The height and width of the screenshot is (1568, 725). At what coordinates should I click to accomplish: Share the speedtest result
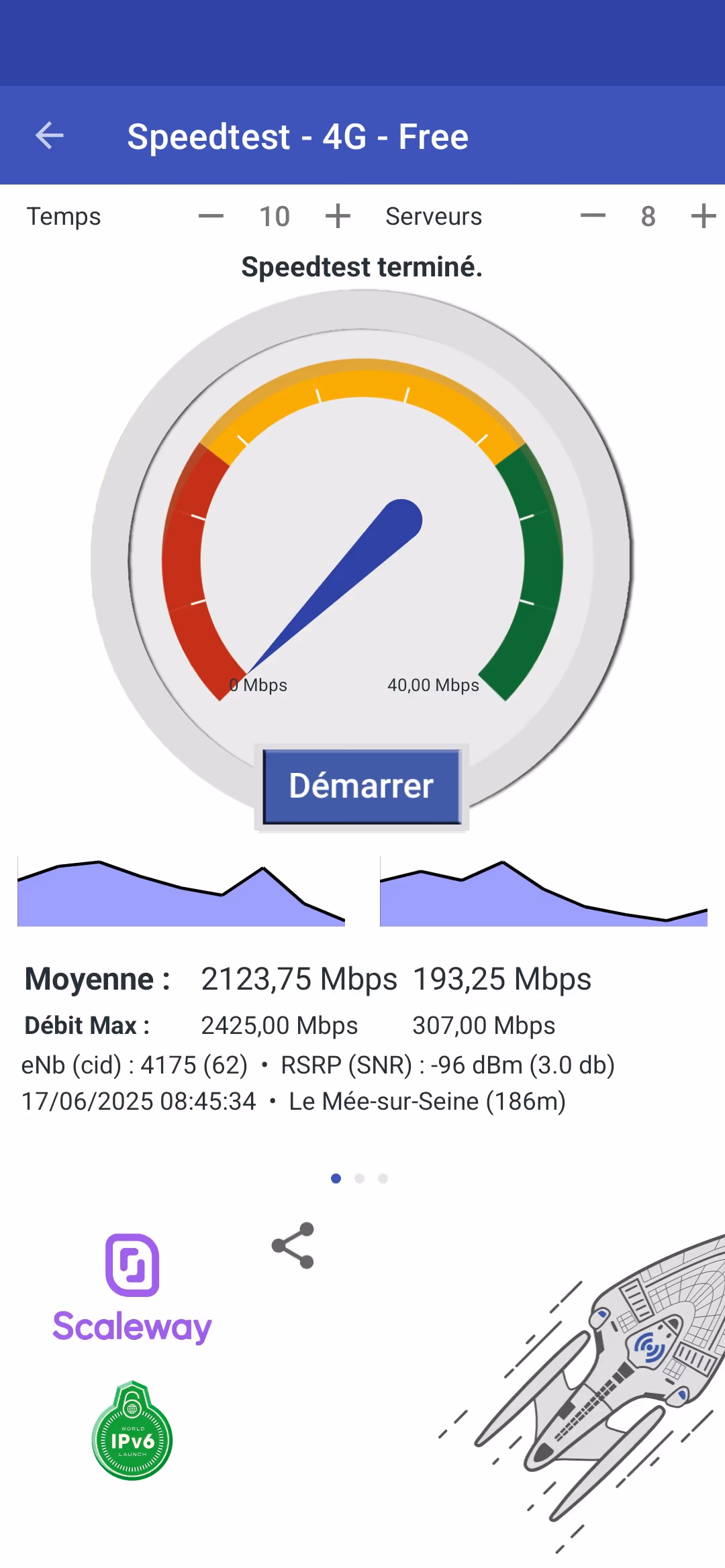point(293,1245)
